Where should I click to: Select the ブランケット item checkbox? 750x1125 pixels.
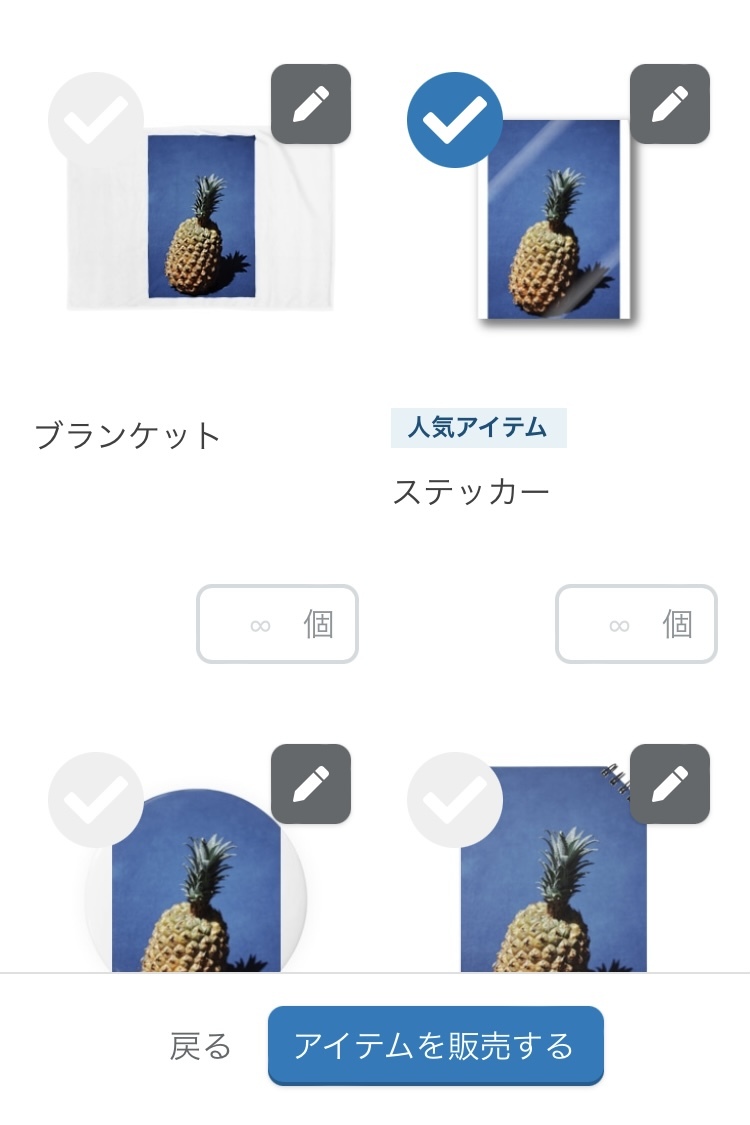coord(95,119)
